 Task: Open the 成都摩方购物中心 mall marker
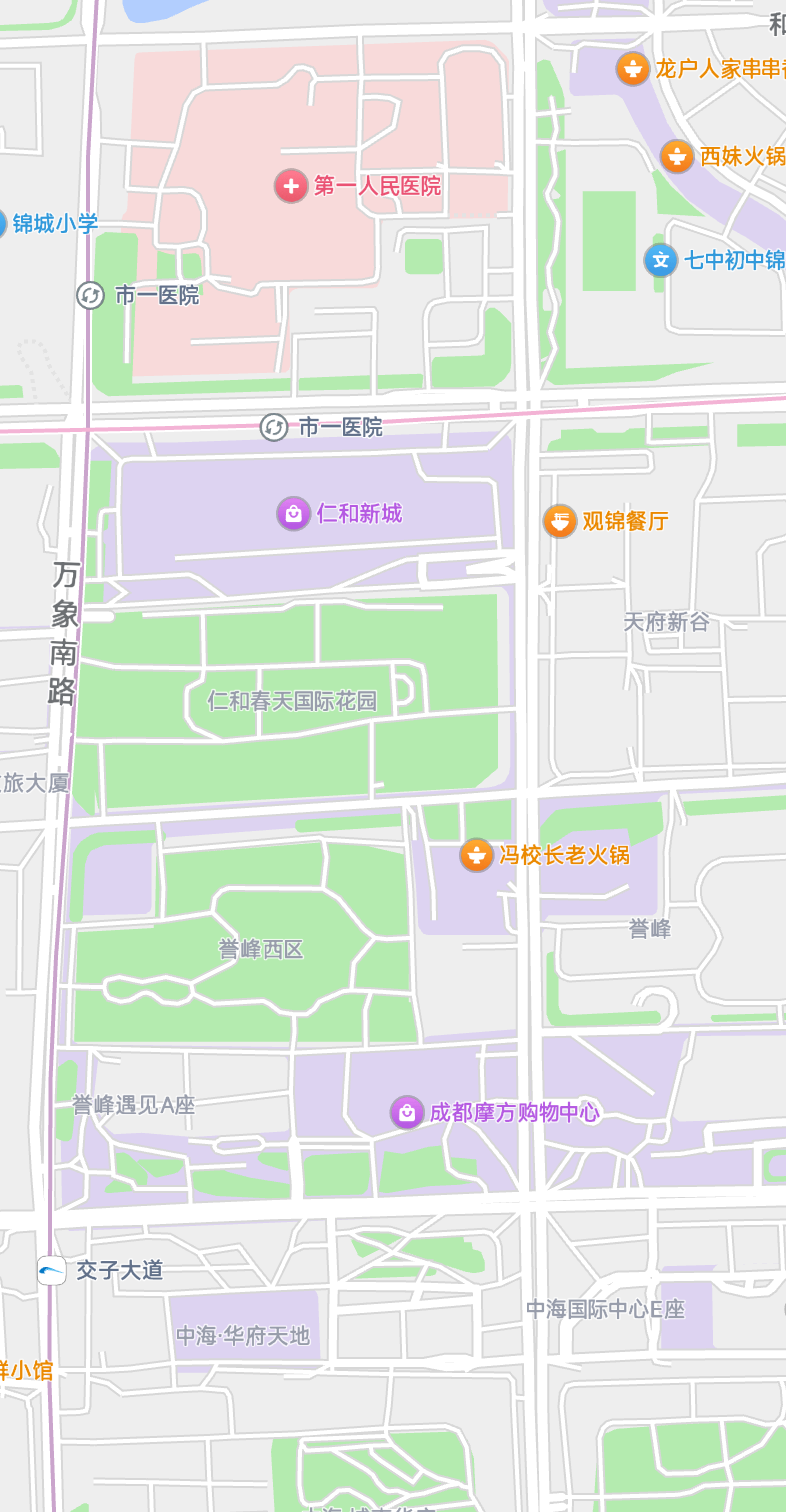[407, 1112]
